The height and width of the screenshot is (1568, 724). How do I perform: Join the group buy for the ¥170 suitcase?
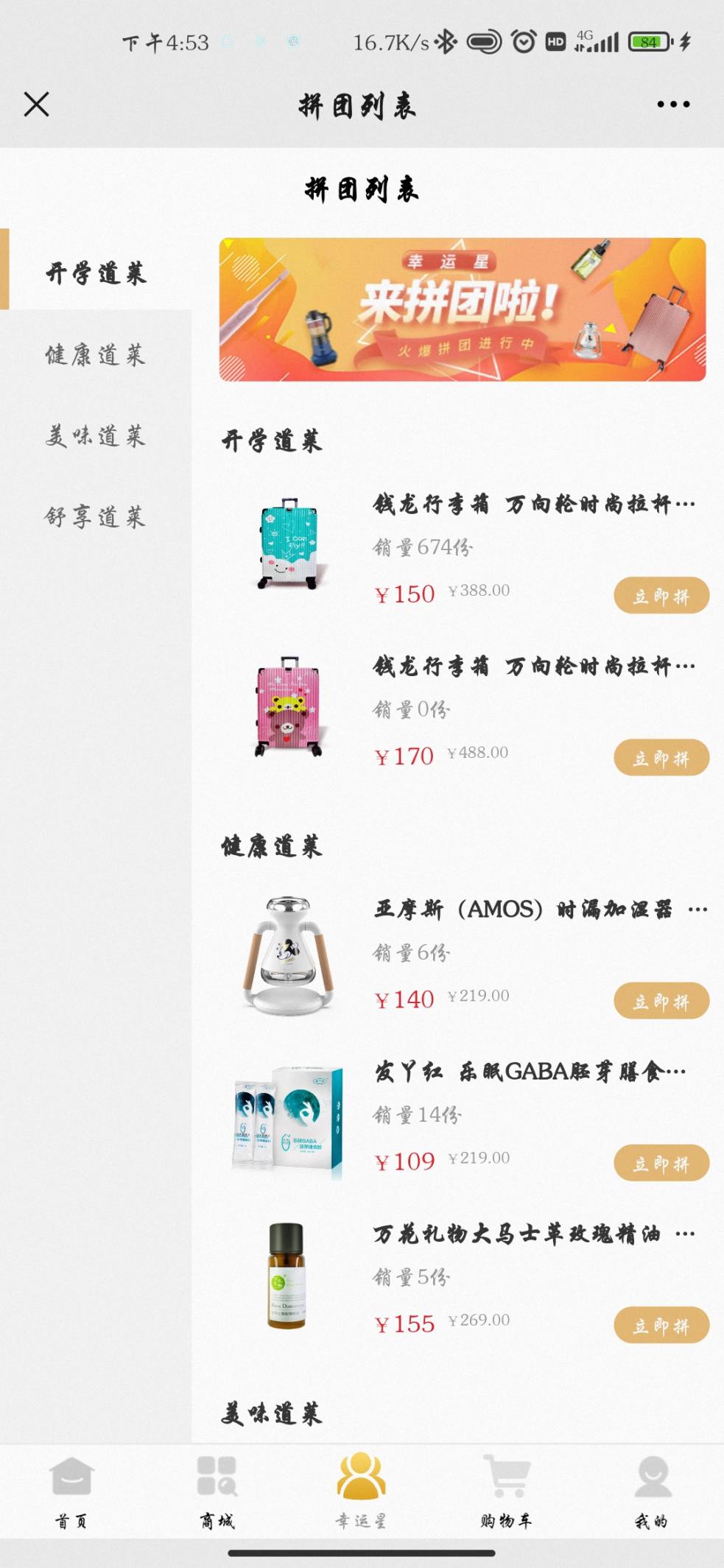[x=661, y=758]
